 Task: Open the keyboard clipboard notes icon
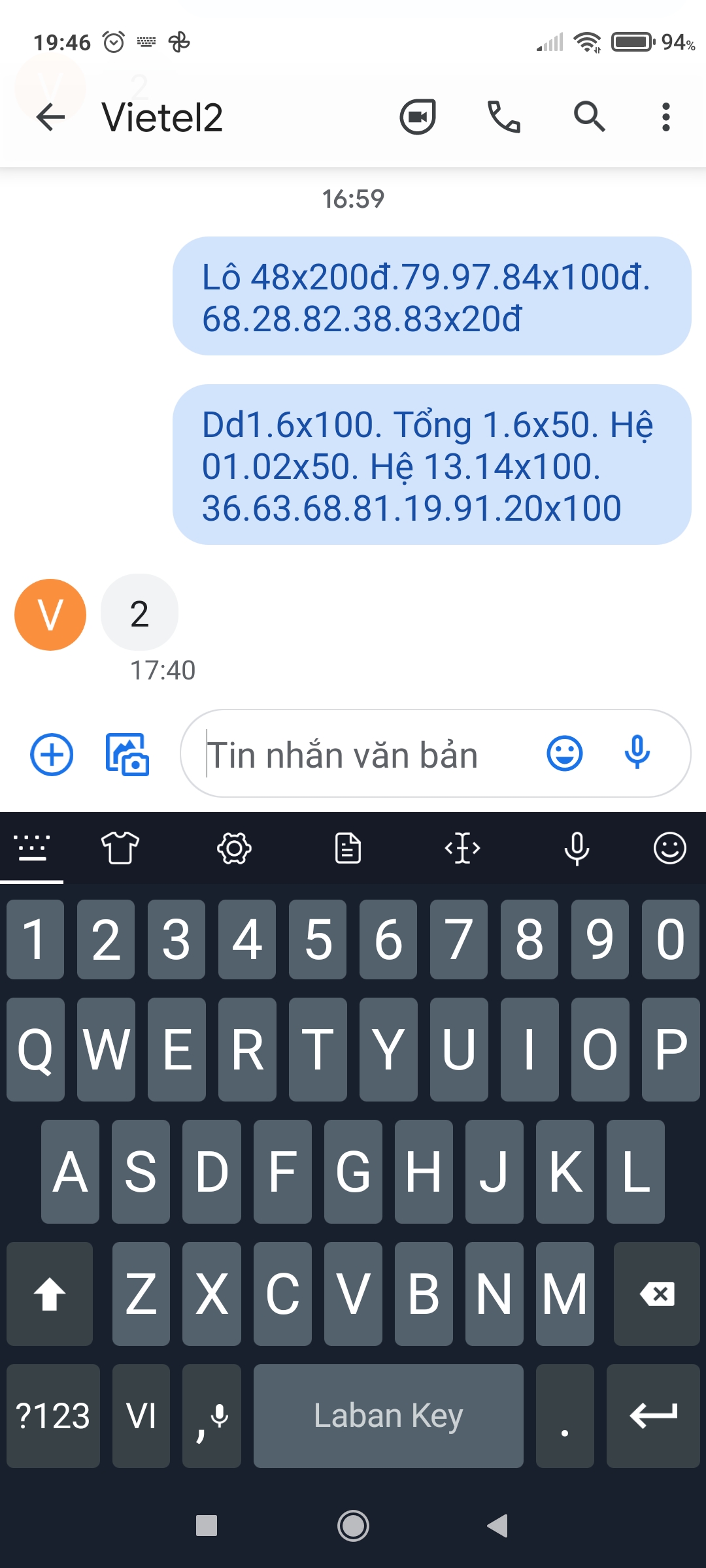tap(348, 849)
